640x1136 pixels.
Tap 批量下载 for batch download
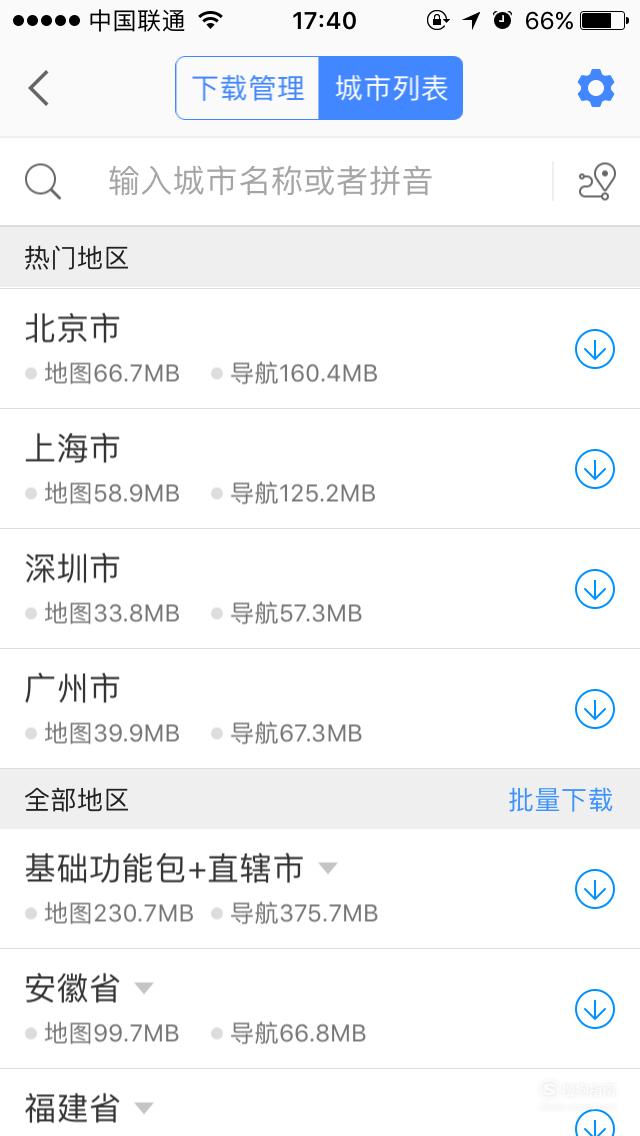pos(560,800)
